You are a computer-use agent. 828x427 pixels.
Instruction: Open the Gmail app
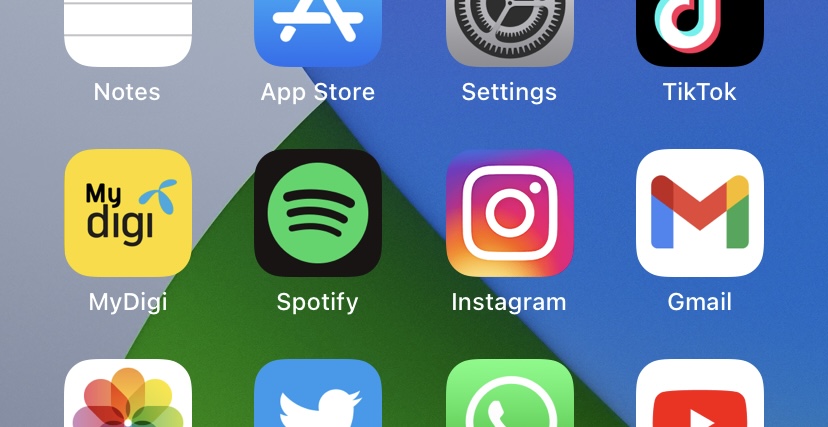tap(700, 213)
